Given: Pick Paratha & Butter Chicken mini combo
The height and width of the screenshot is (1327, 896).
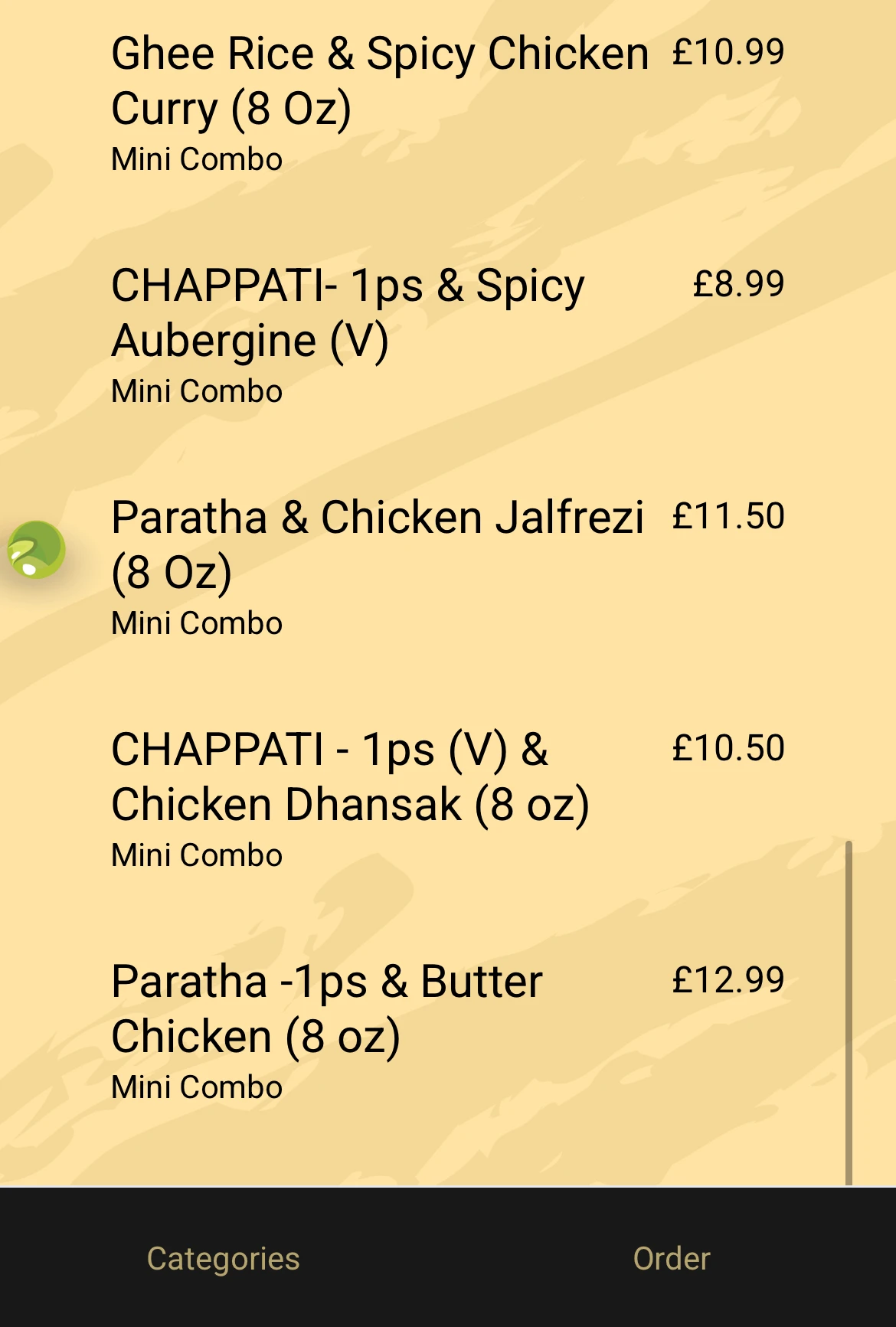Looking at the screenshot, I should click(x=328, y=1008).
